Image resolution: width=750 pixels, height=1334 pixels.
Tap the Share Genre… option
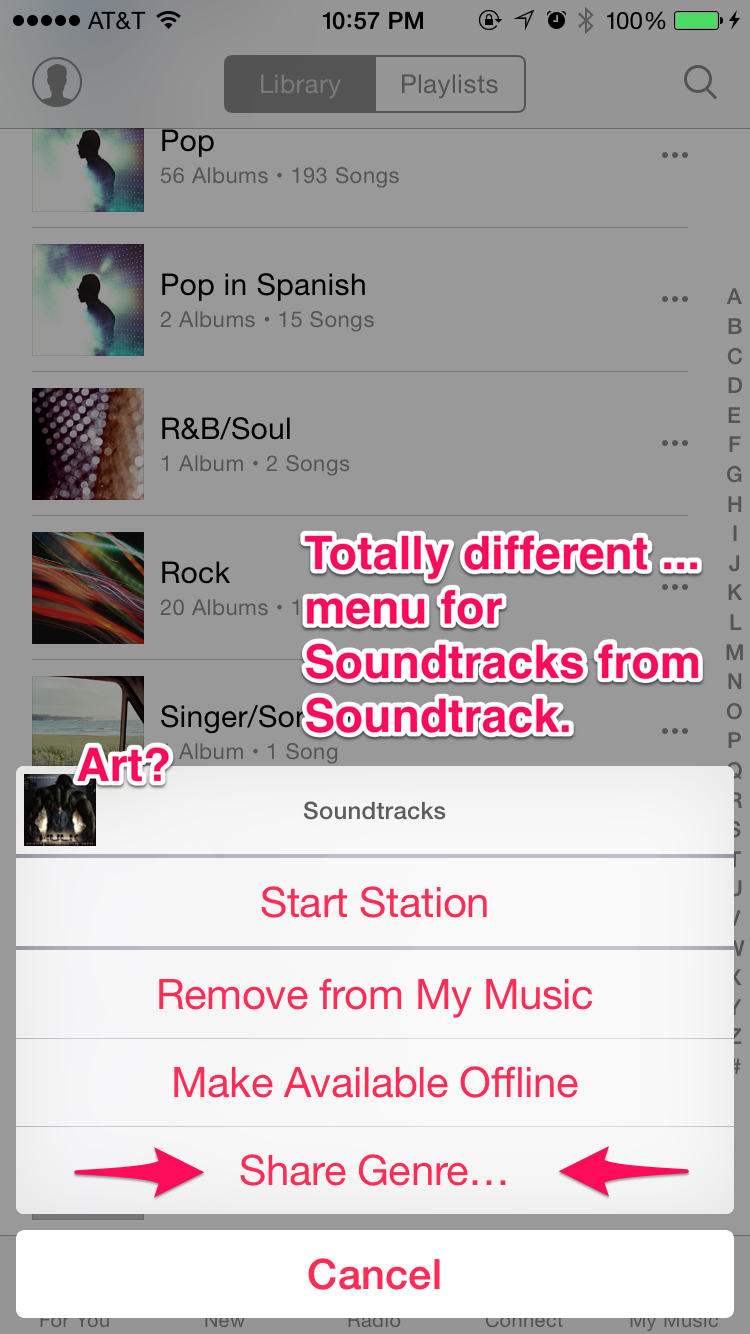point(374,1171)
